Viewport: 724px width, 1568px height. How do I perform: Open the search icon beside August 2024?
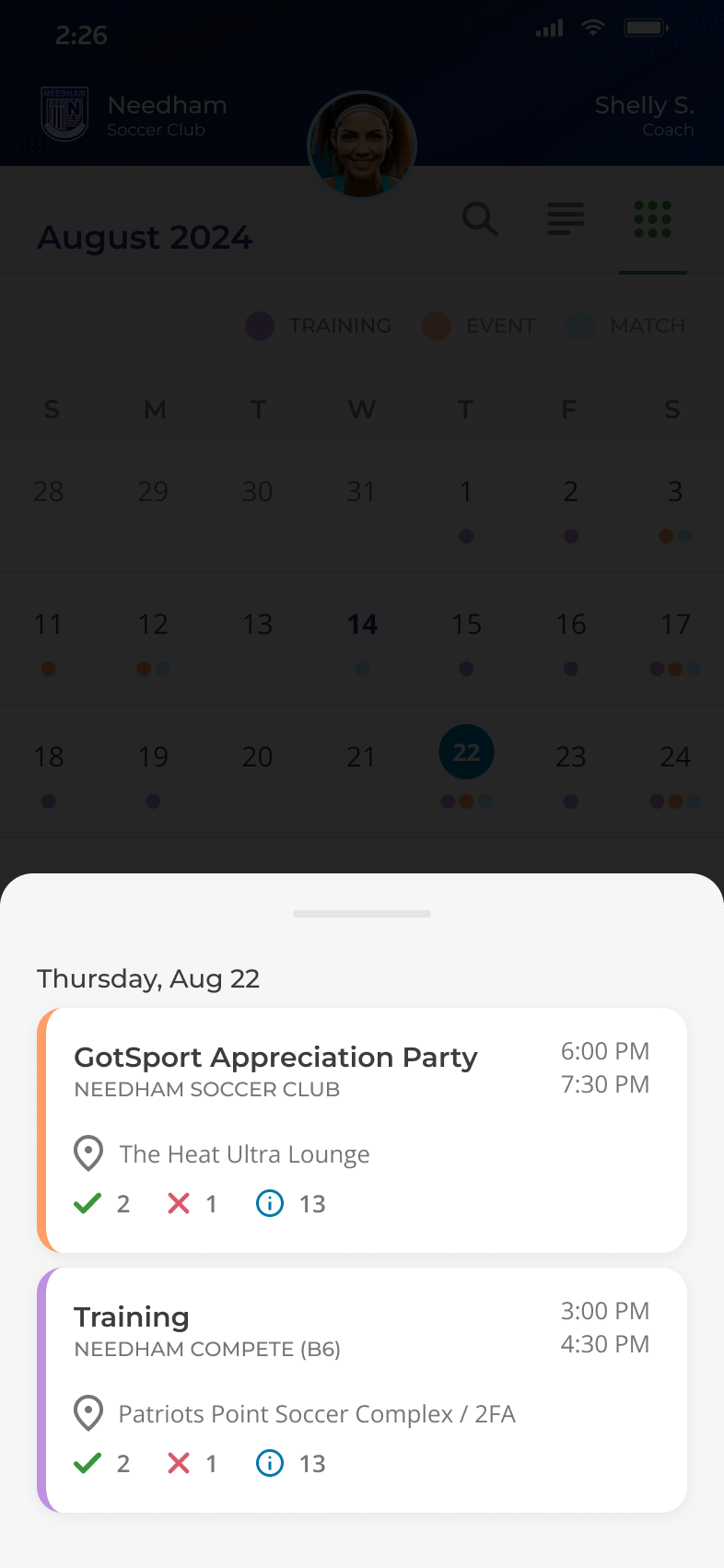pyautogui.click(x=480, y=219)
